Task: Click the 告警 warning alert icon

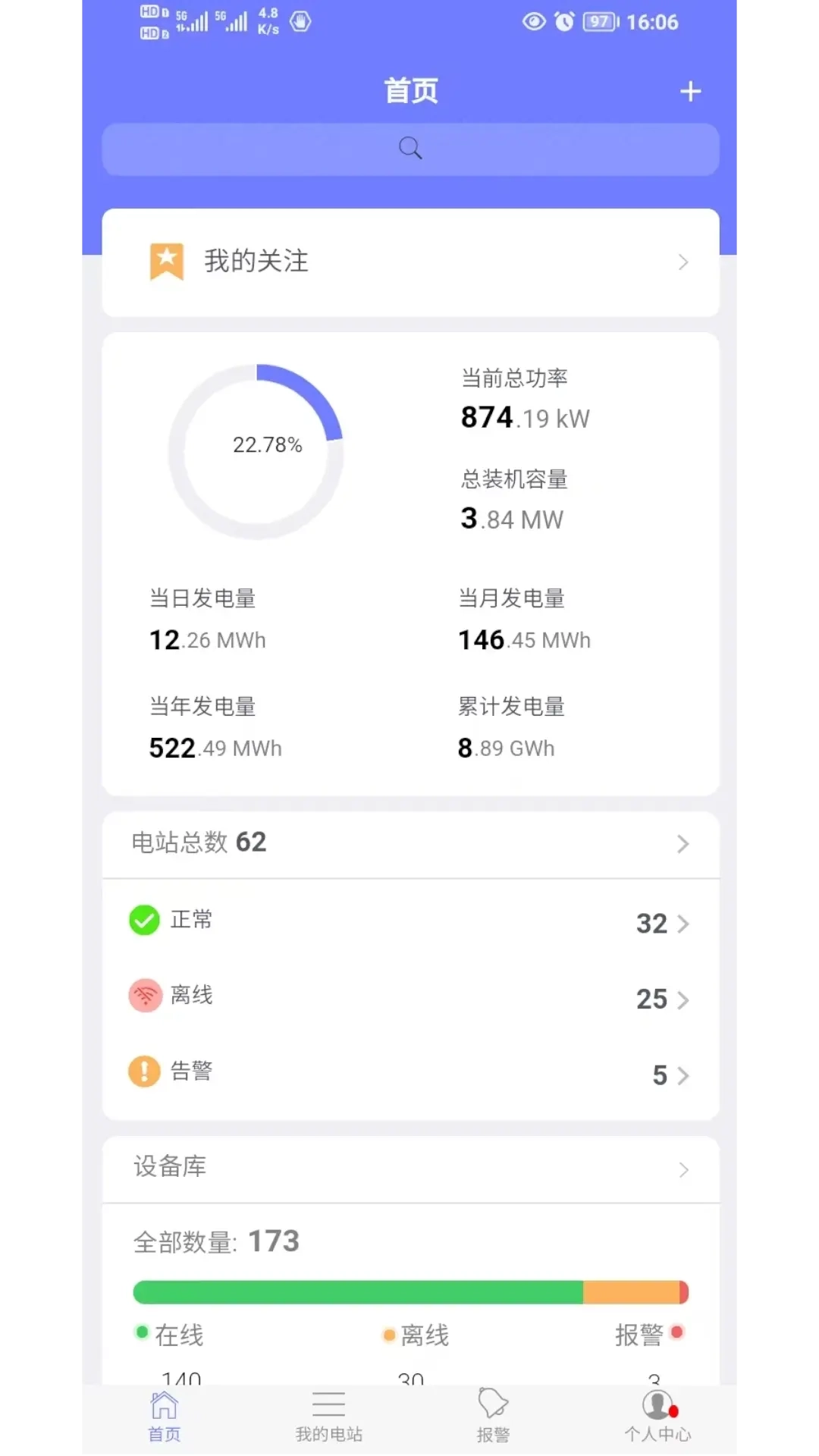Action: pos(143,1071)
